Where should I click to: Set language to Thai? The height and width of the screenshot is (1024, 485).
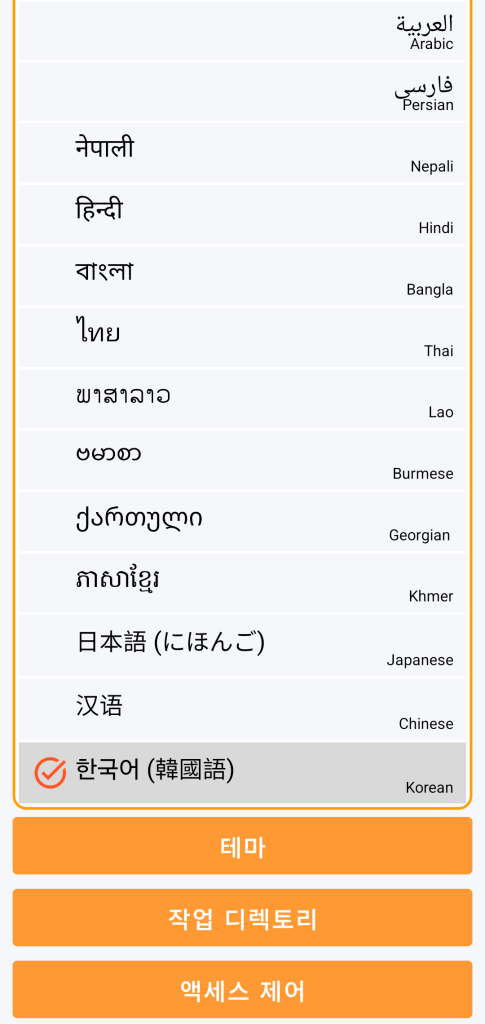coord(242,338)
